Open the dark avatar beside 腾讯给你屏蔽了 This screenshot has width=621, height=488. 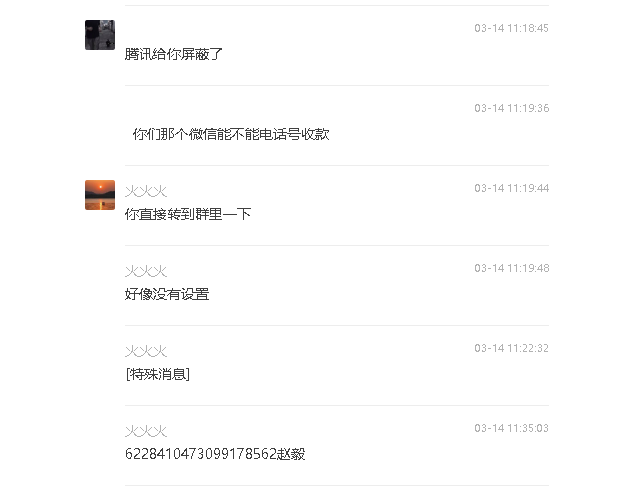(x=100, y=35)
